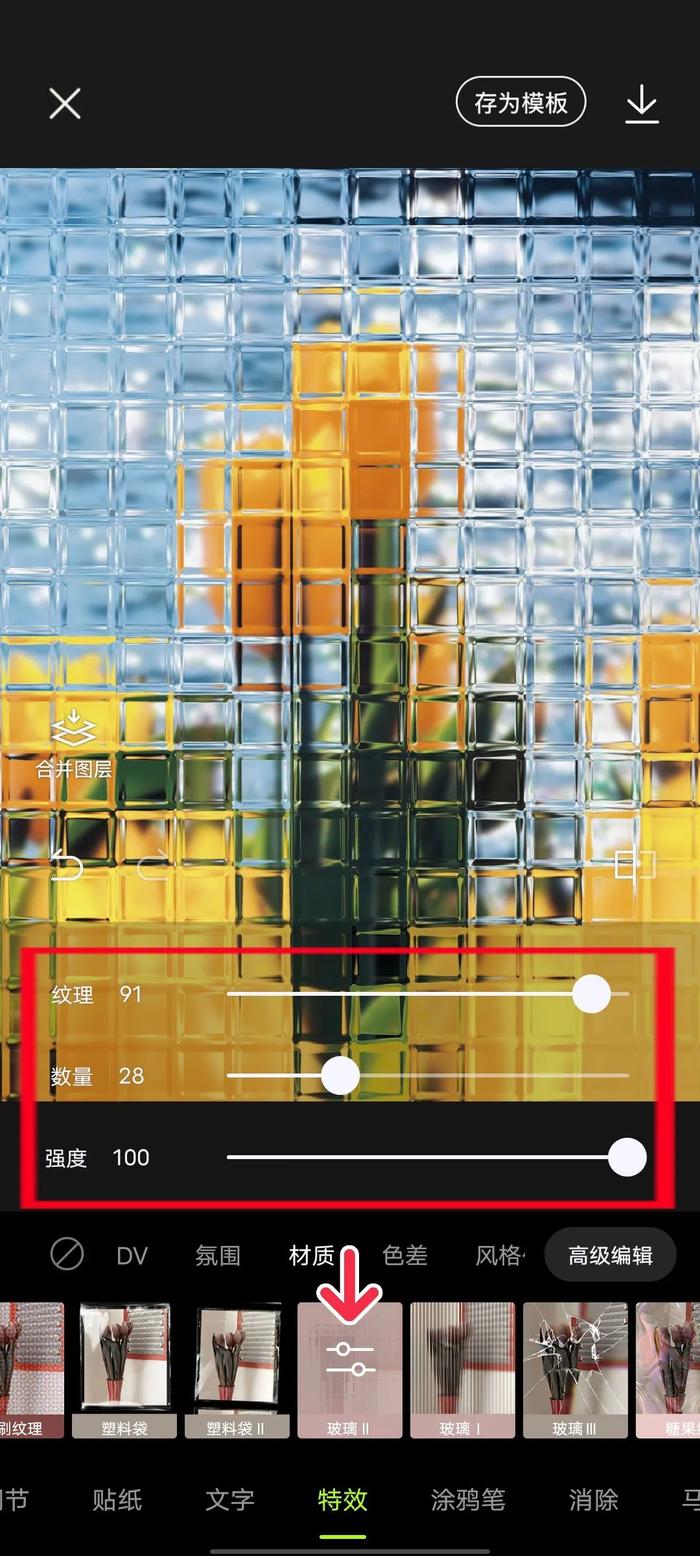
Task: Tap the 存为模板 button
Action: click(520, 102)
